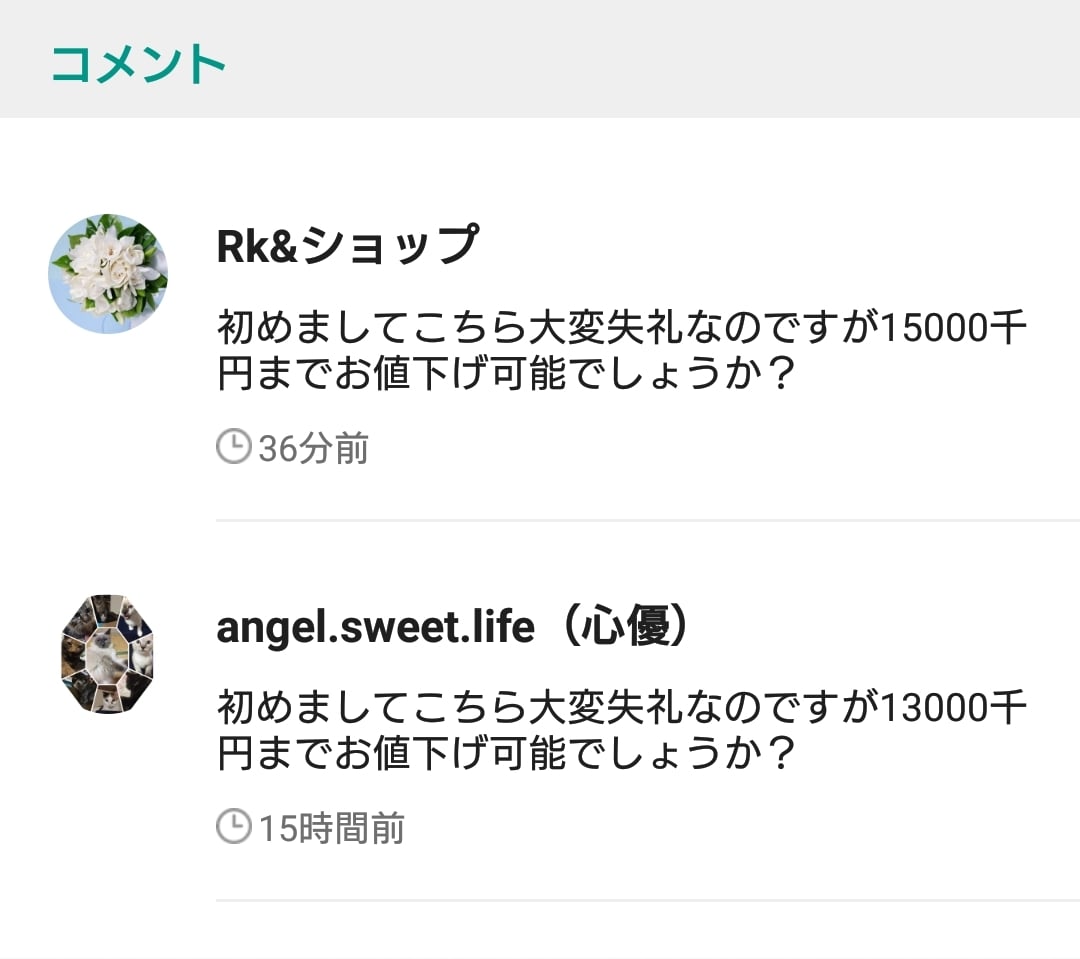
Task: Tap the angel.sweet.life（心優）username
Action: tap(453, 627)
